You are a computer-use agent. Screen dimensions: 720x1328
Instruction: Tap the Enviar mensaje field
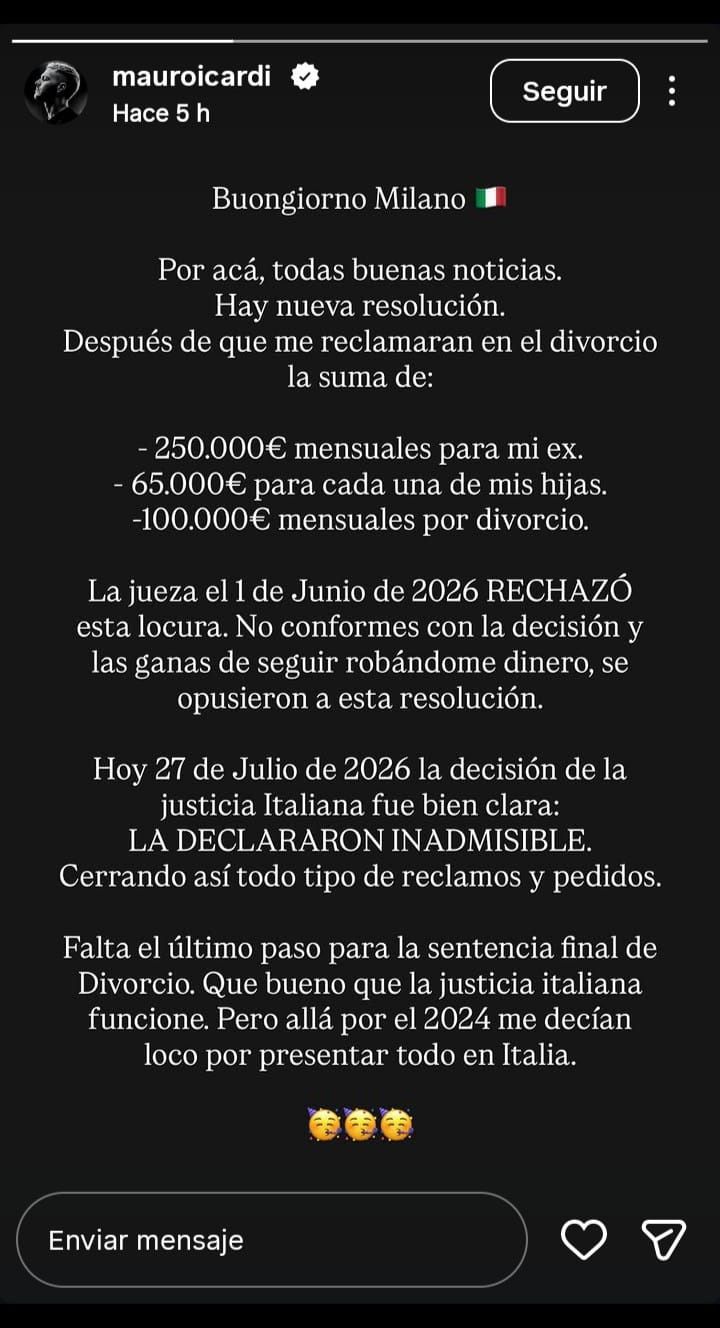[x=272, y=1240]
